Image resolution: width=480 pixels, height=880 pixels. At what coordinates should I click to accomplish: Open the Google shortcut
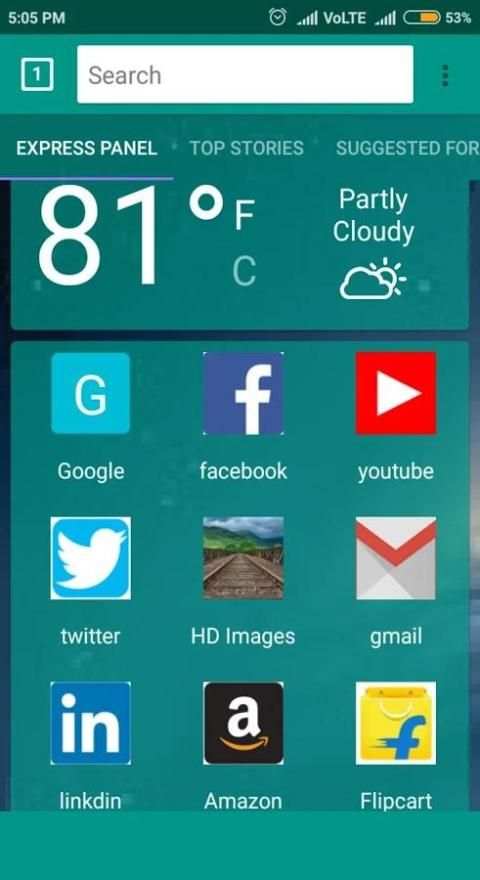[90, 417]
